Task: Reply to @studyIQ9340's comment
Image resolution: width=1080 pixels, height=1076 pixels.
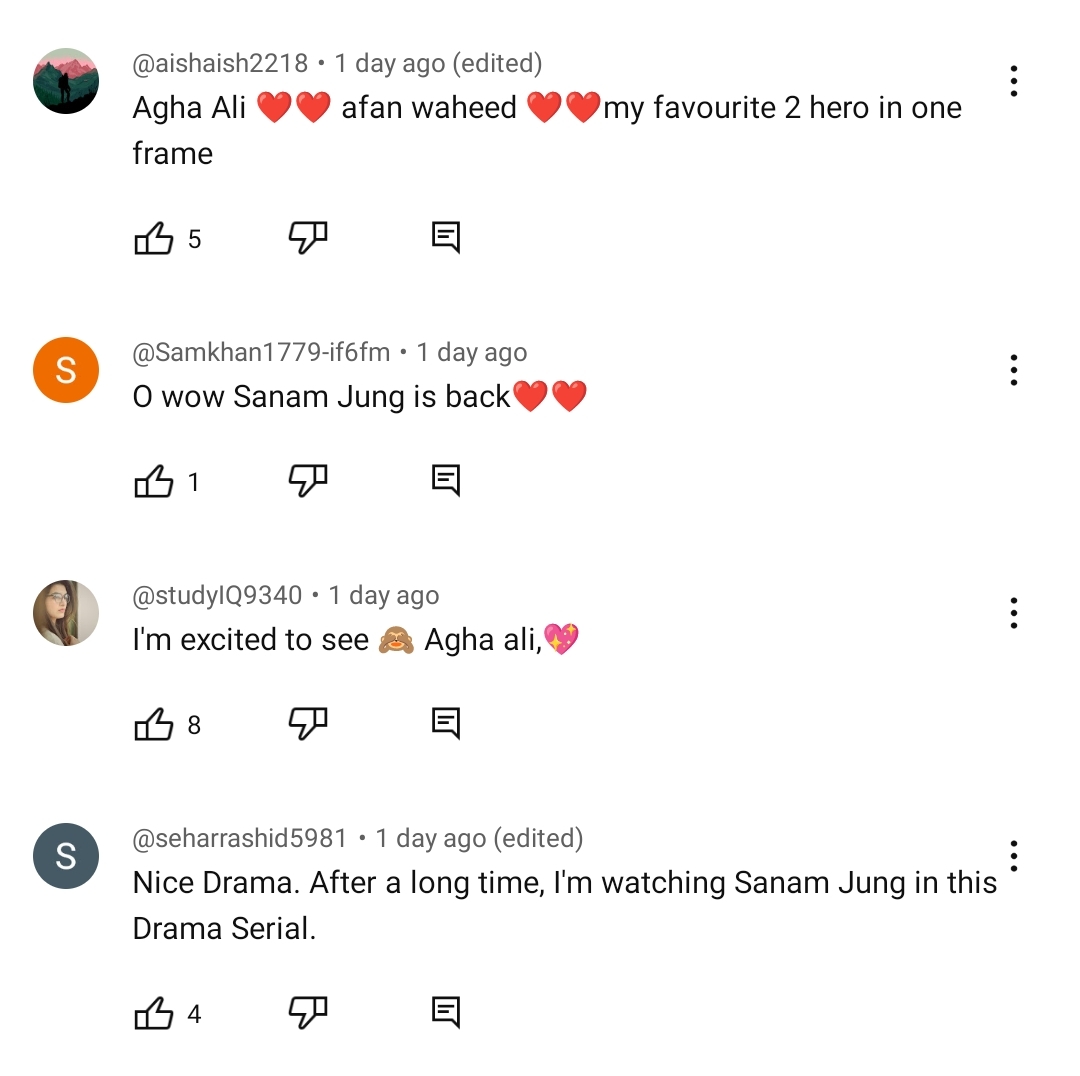Action: pos(446,723)
